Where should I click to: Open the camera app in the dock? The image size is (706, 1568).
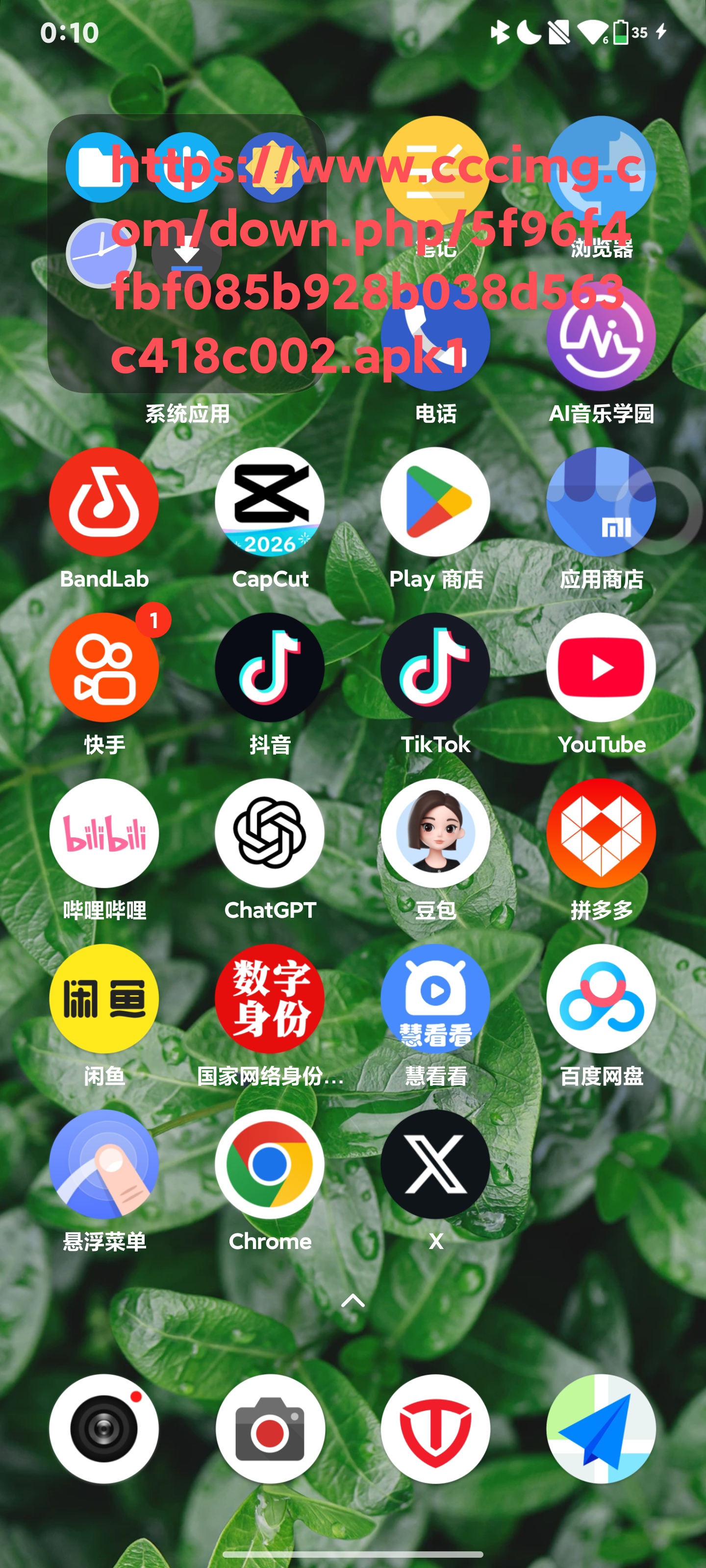pos(270,1429)
